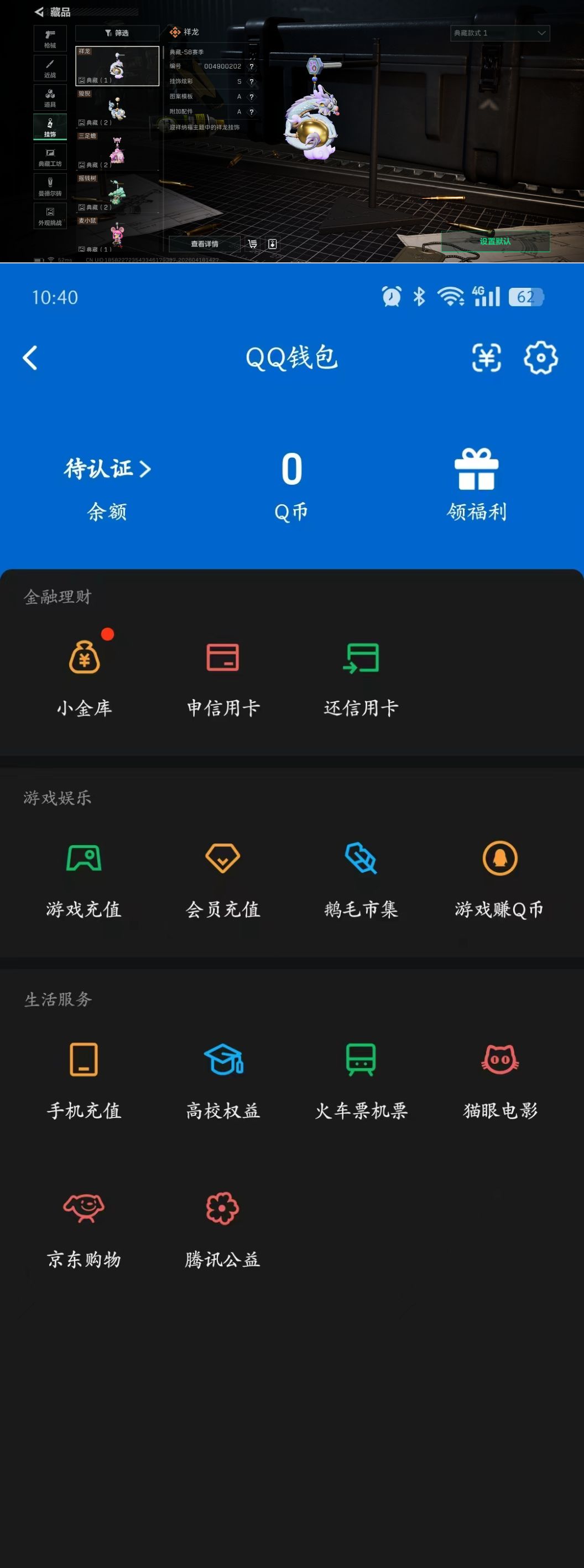
Task: Tap the 手机充值 phone recharge icon
Action: 85,1060
